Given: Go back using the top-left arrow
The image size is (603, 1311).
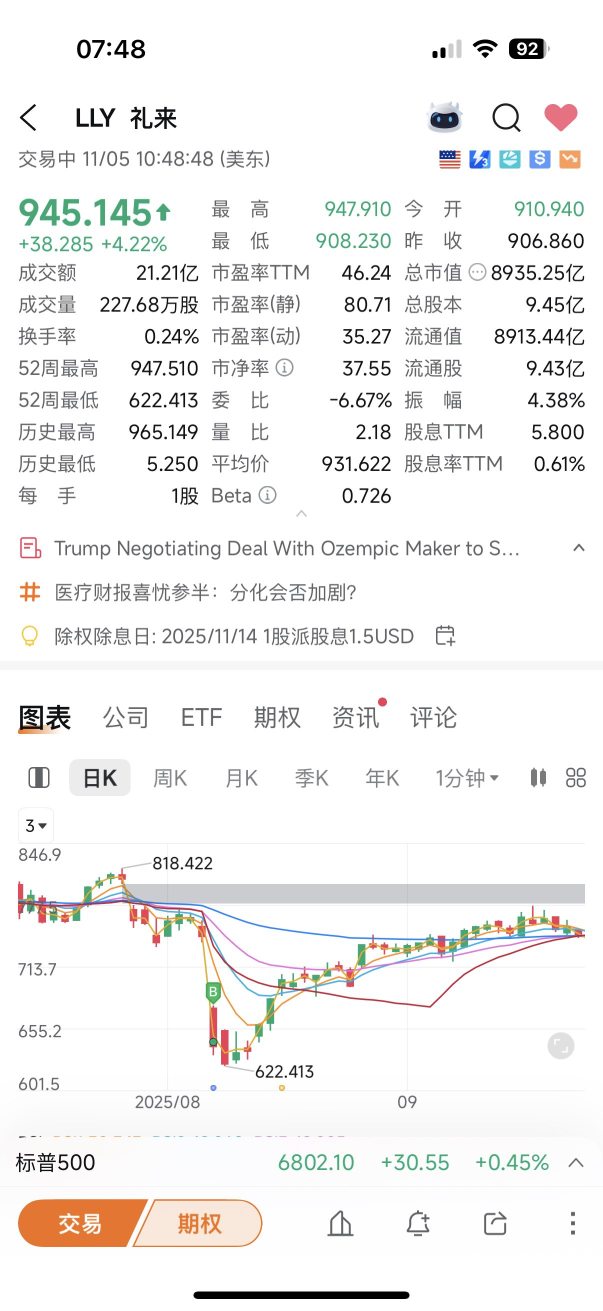Looking at the screenshot, I should [x=29, y=118].
